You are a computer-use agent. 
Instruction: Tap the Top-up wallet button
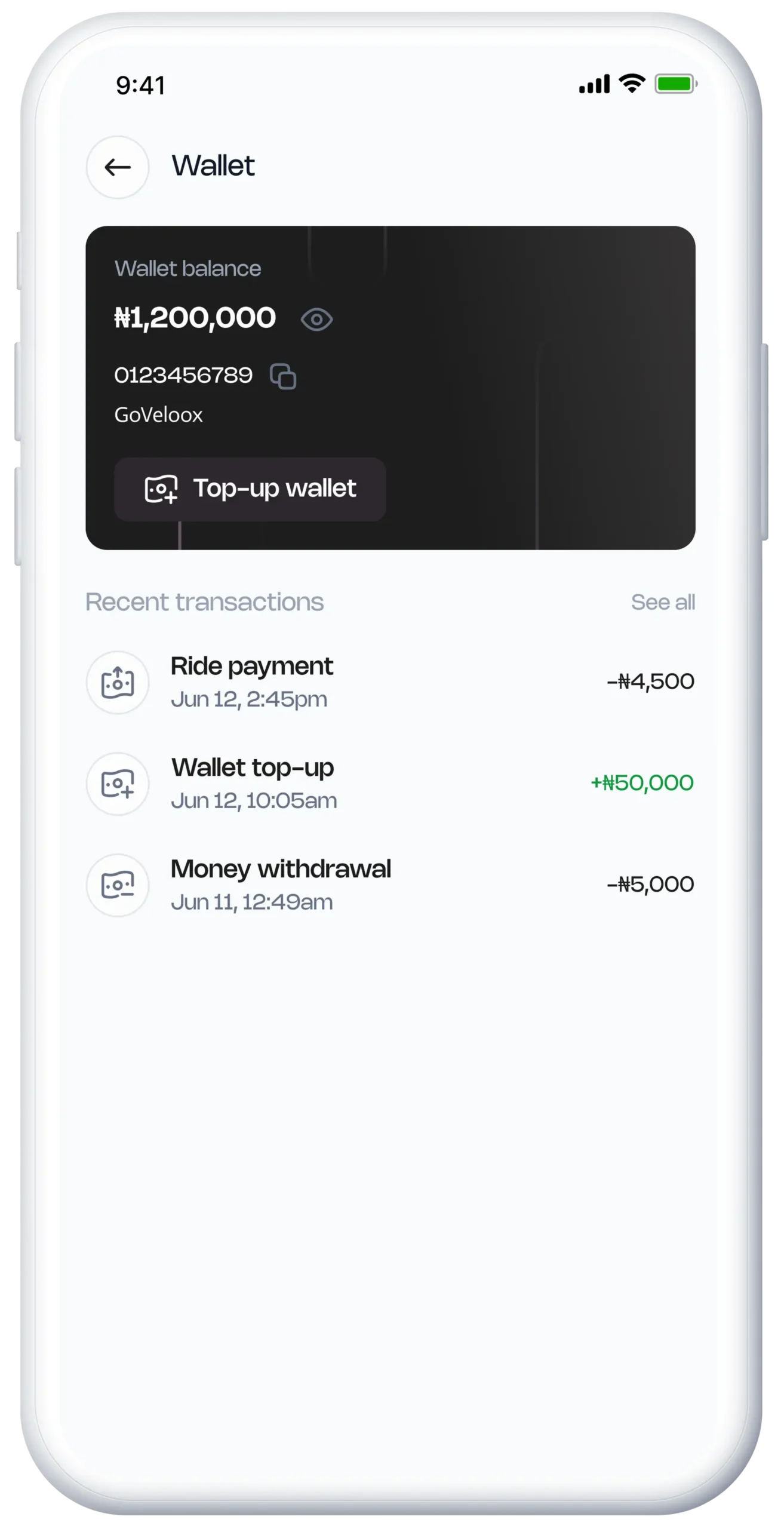click(250, 489)
